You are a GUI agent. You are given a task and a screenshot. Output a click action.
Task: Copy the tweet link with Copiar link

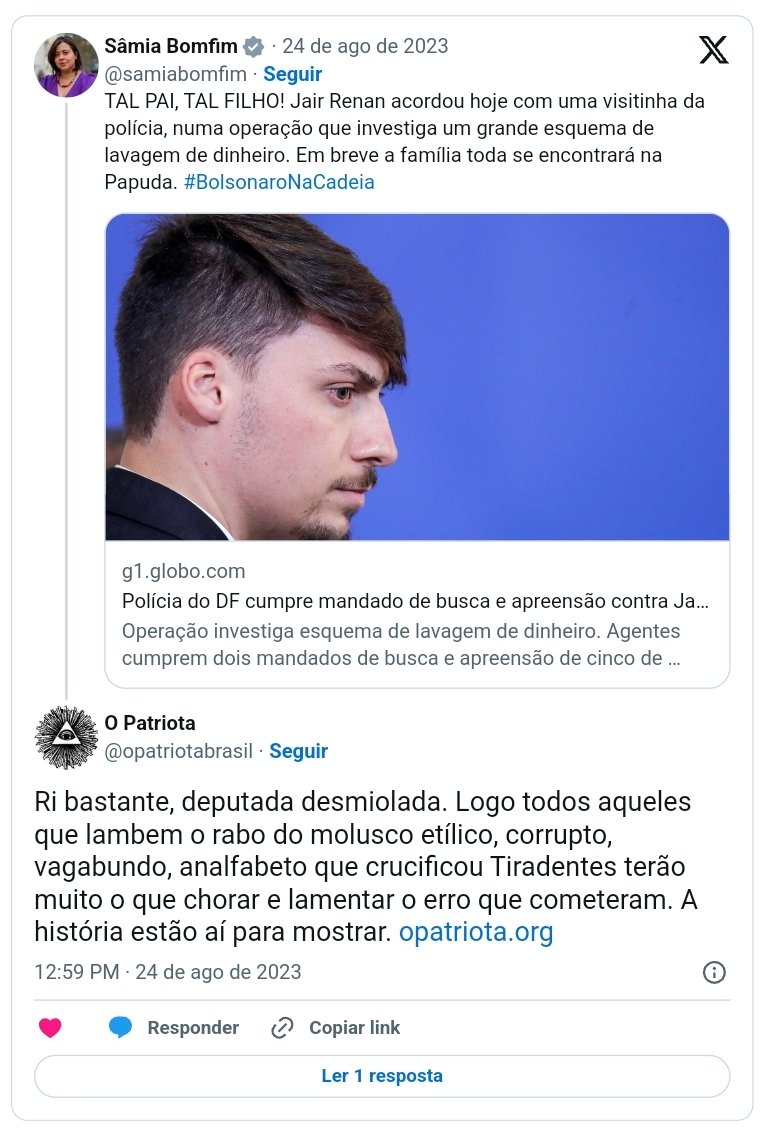[x=336, y=1028]
